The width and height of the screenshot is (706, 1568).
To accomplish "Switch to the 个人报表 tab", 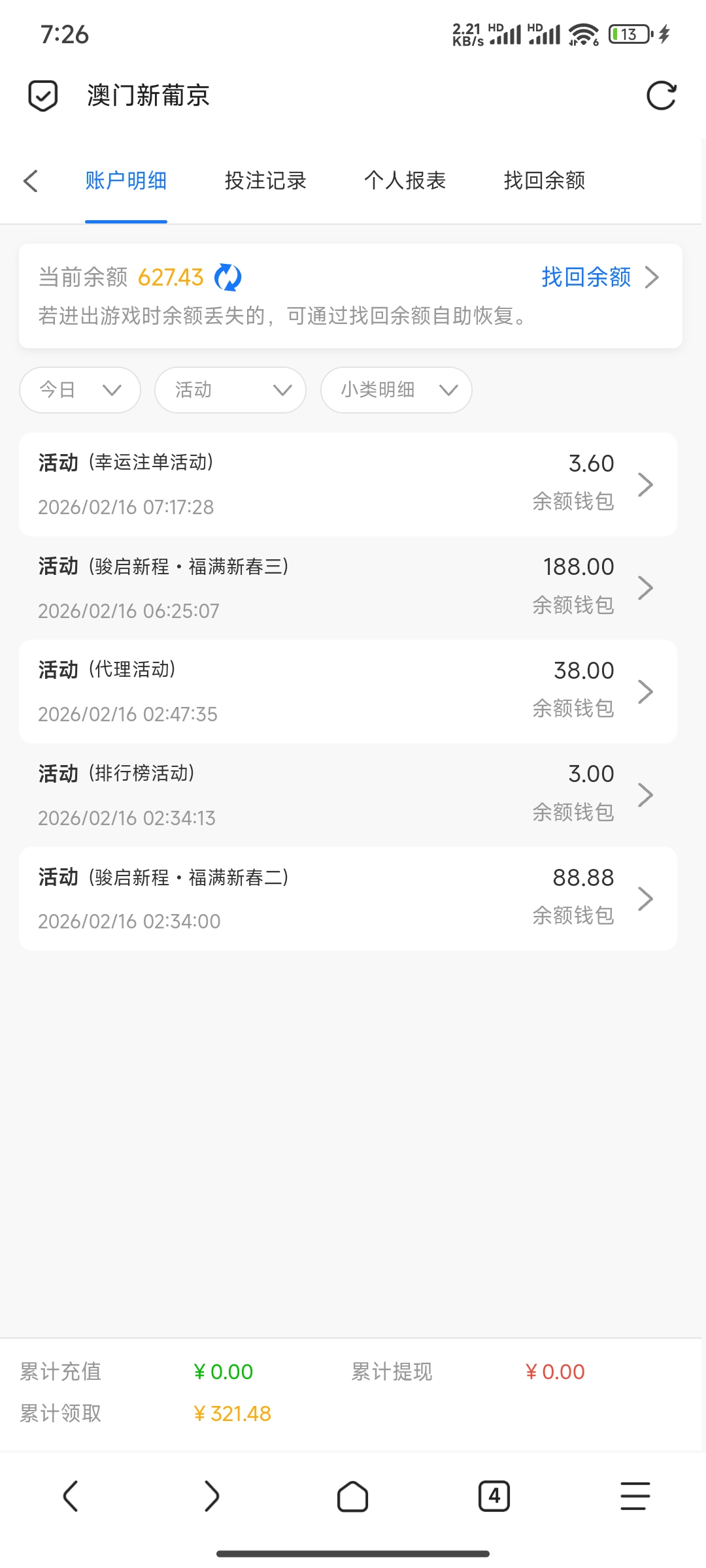I will [405, 181].
